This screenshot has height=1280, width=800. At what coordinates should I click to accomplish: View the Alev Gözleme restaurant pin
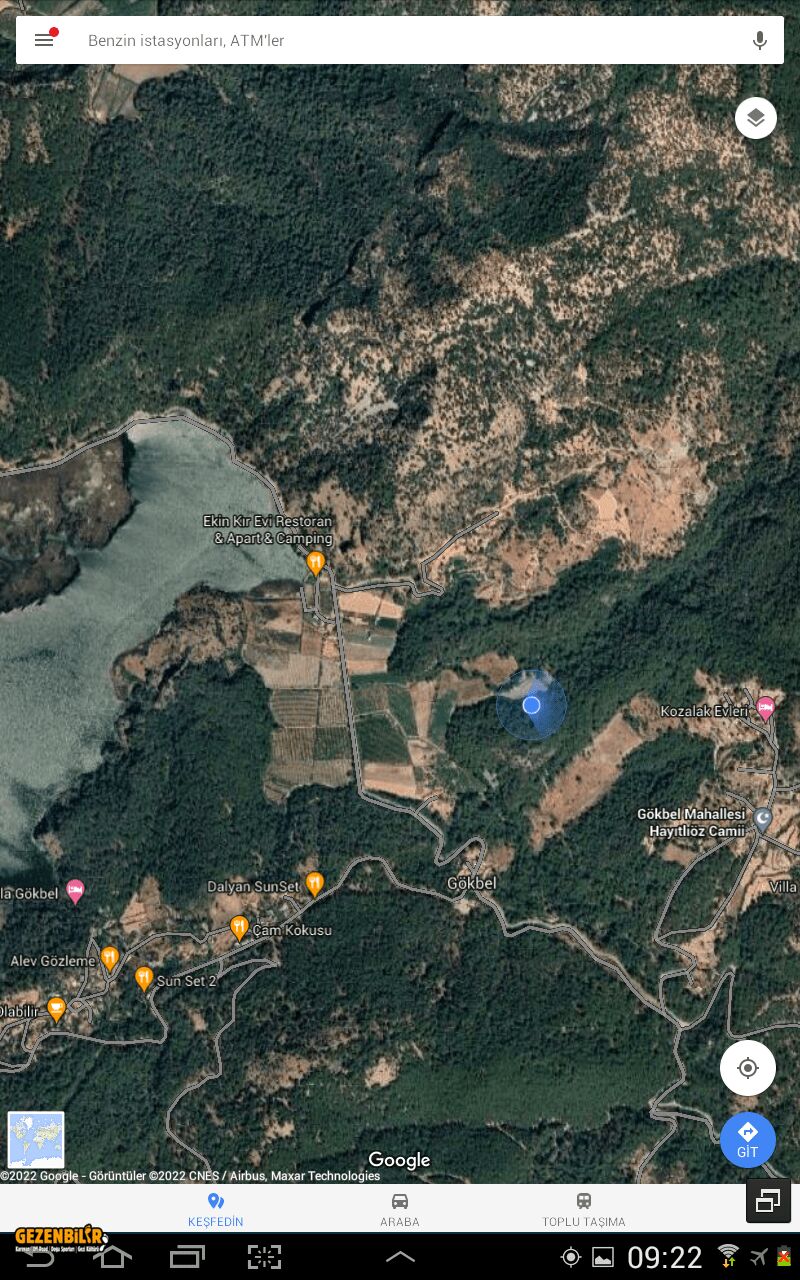[x=110, y=959]
